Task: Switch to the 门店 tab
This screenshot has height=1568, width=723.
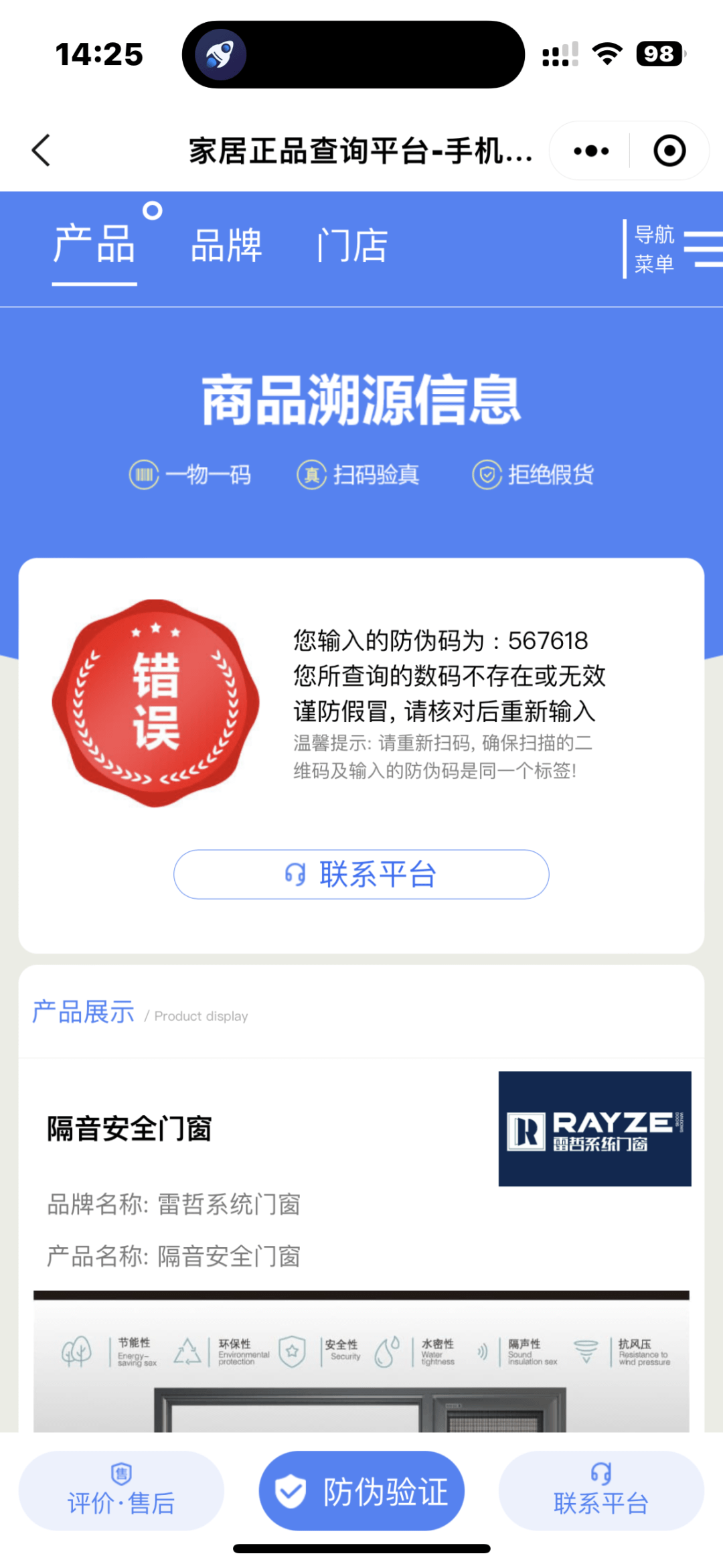Action: (x=352, y=245)
